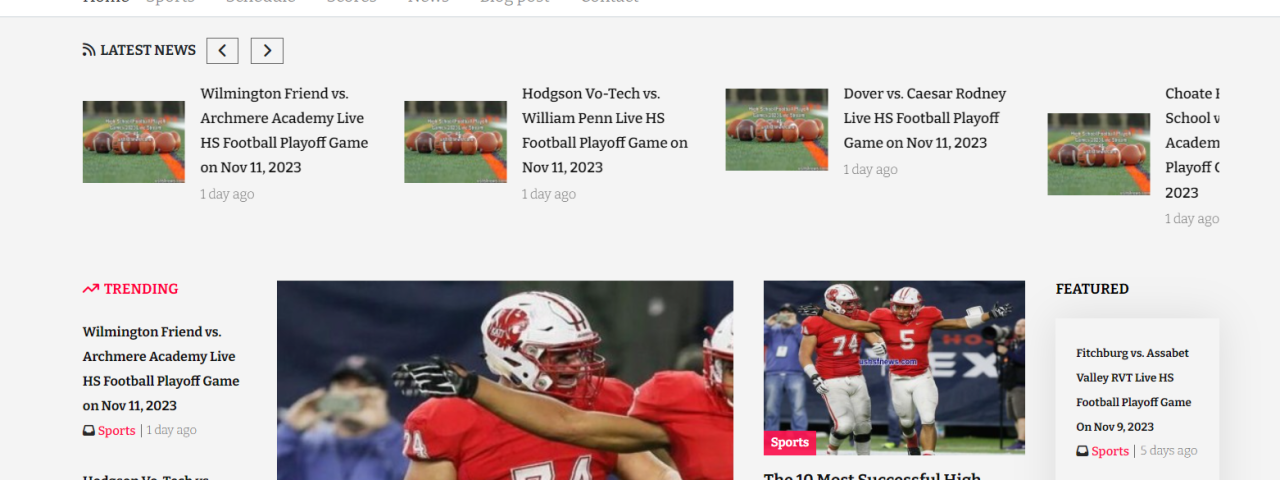Open trending Wilmington Friend vs. Archmere article
This screenshot has height=480, width=1280.
click(x=161, y=368)
